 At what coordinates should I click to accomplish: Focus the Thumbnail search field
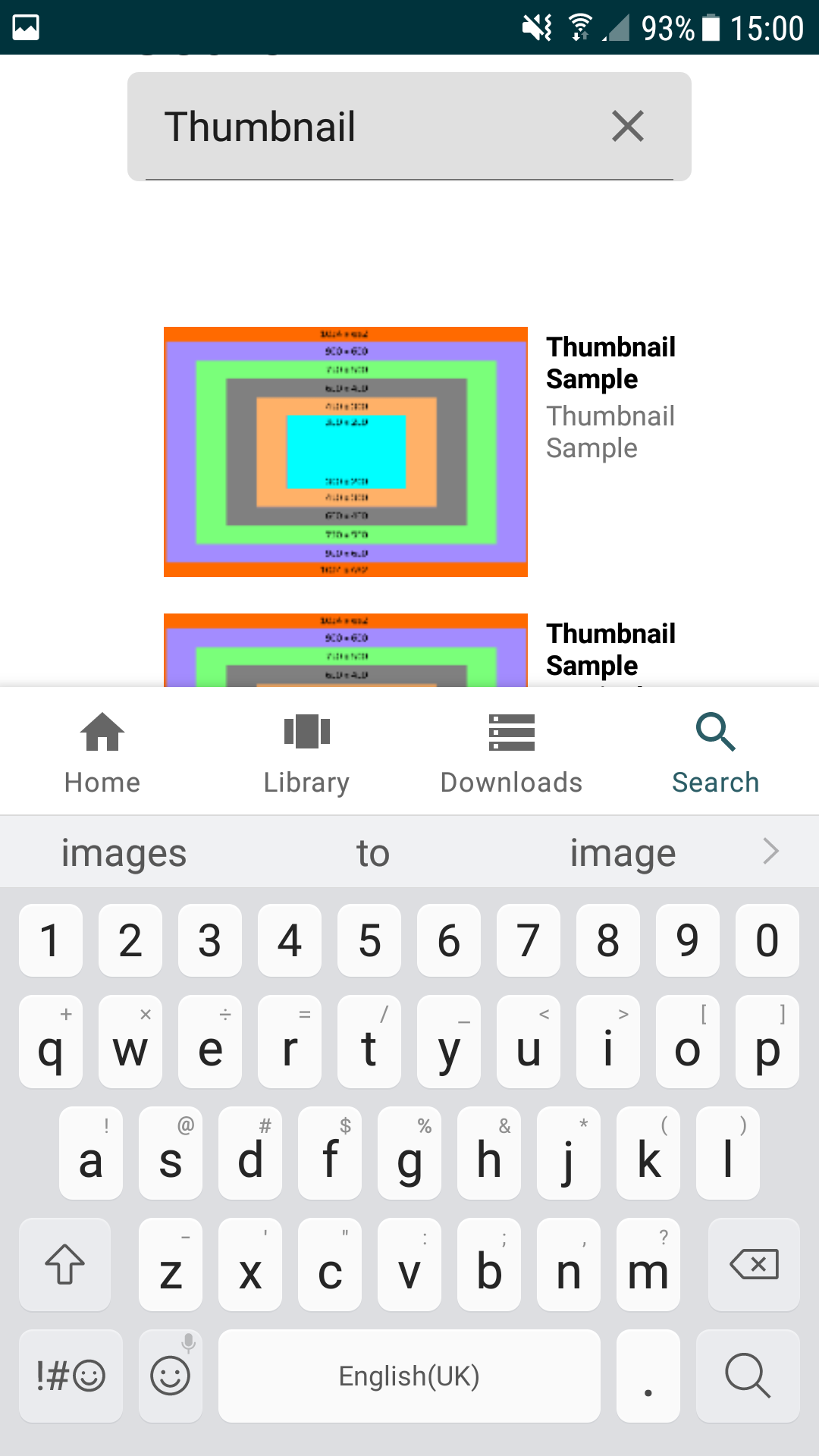pos(372,127)
